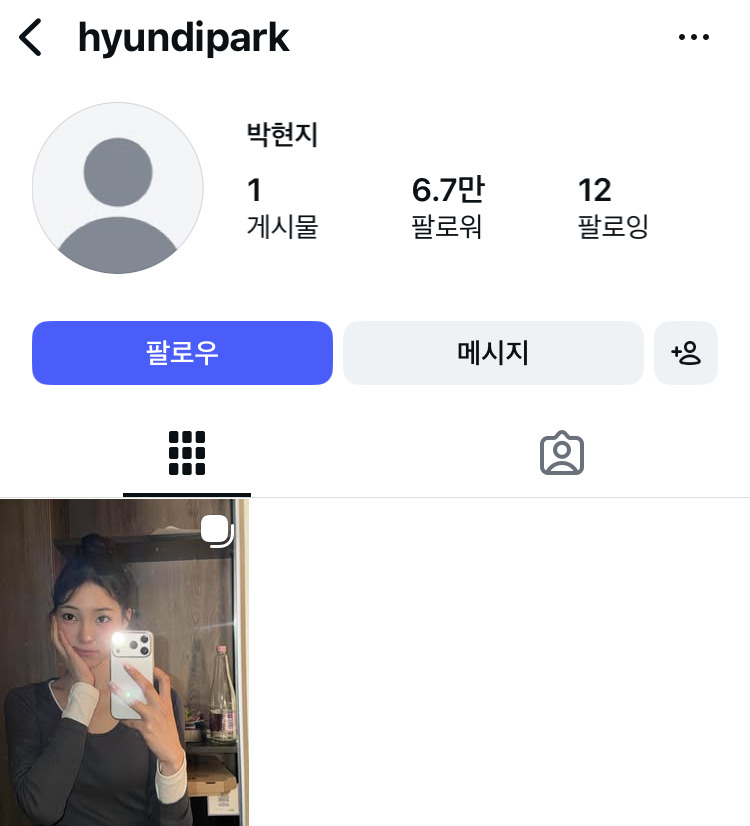The height and width of the screenshot is (826, 750).
Task: Toggle follow state with the 팔로우 button
Action: [x=182, y=352]
